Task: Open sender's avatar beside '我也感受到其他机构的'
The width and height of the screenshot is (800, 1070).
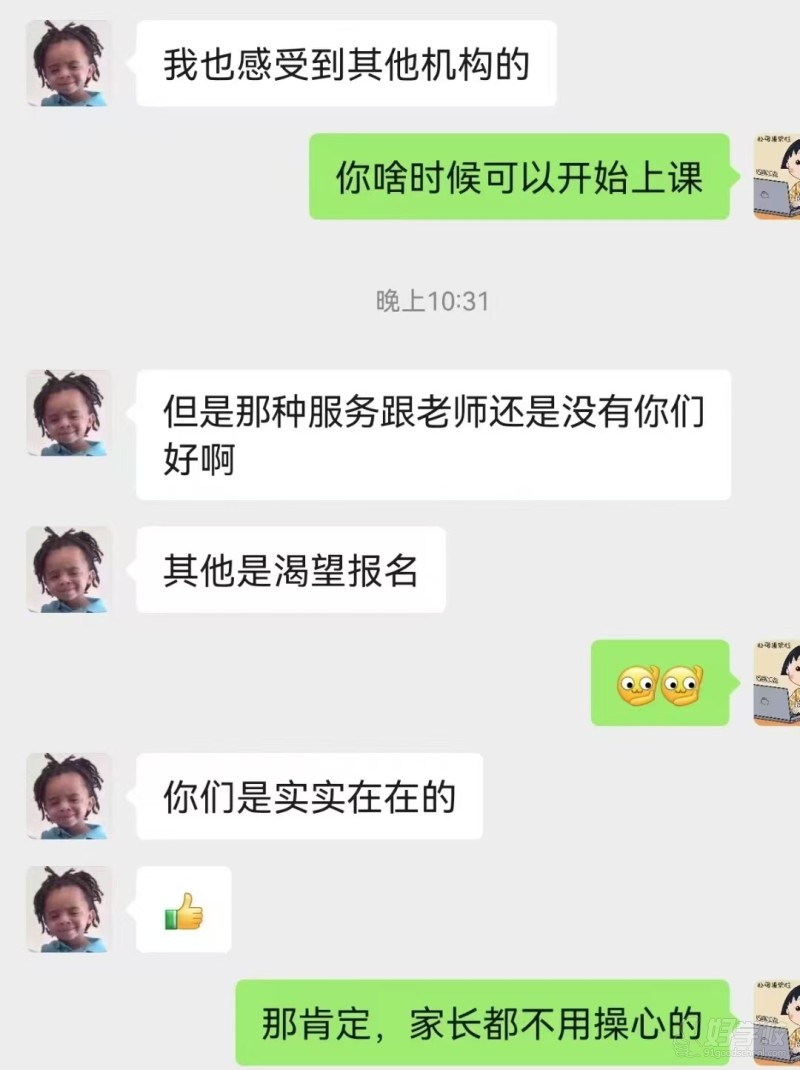Action: [69, 64]
